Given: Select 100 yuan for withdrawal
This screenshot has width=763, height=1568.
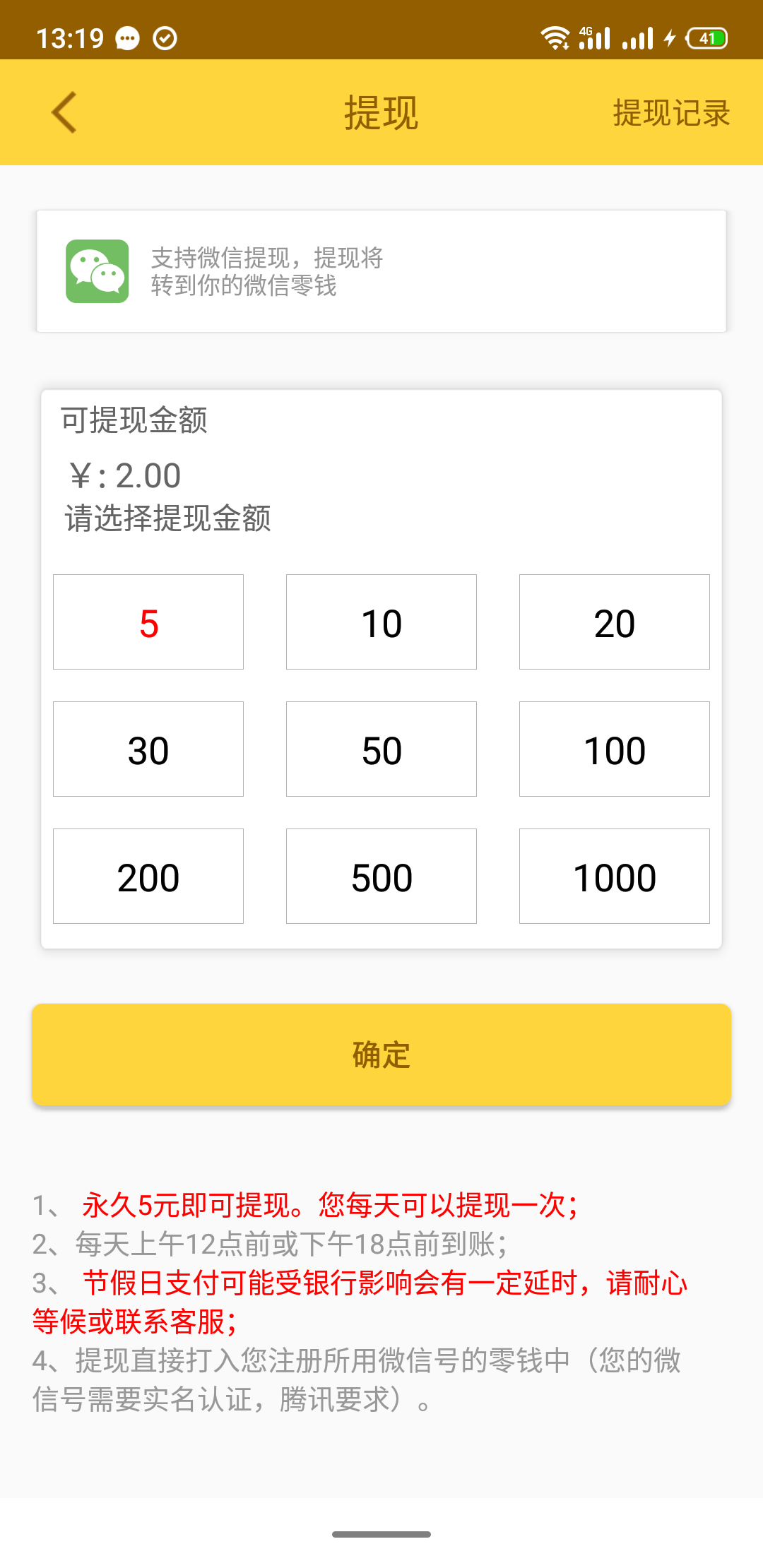Looking at the screenshot, I should (x=614, y=749).
